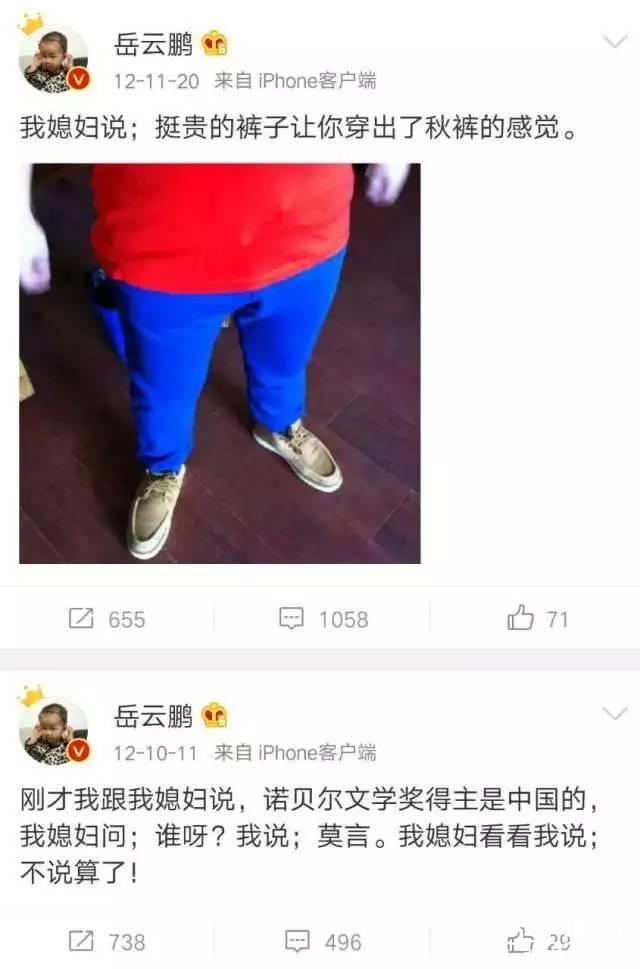Expand the chevron menu on the 12-10-11 post
Screen dimensions: 640x969
click(613, 713)
